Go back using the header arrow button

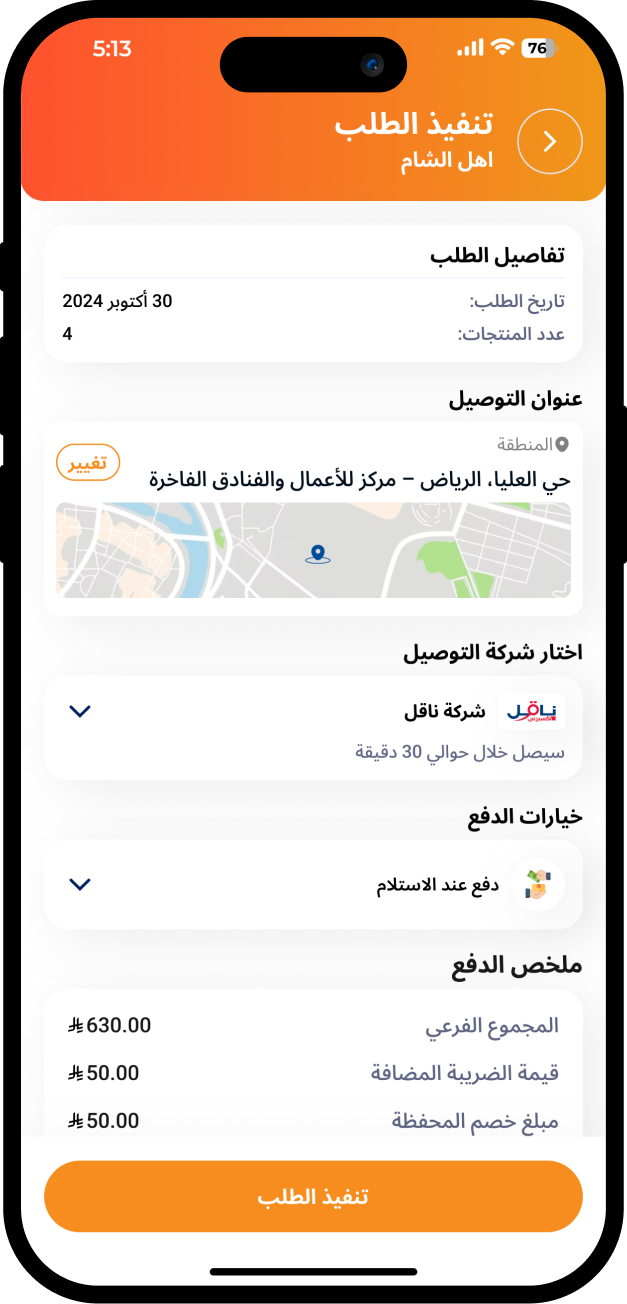click(x=549, y=141)
